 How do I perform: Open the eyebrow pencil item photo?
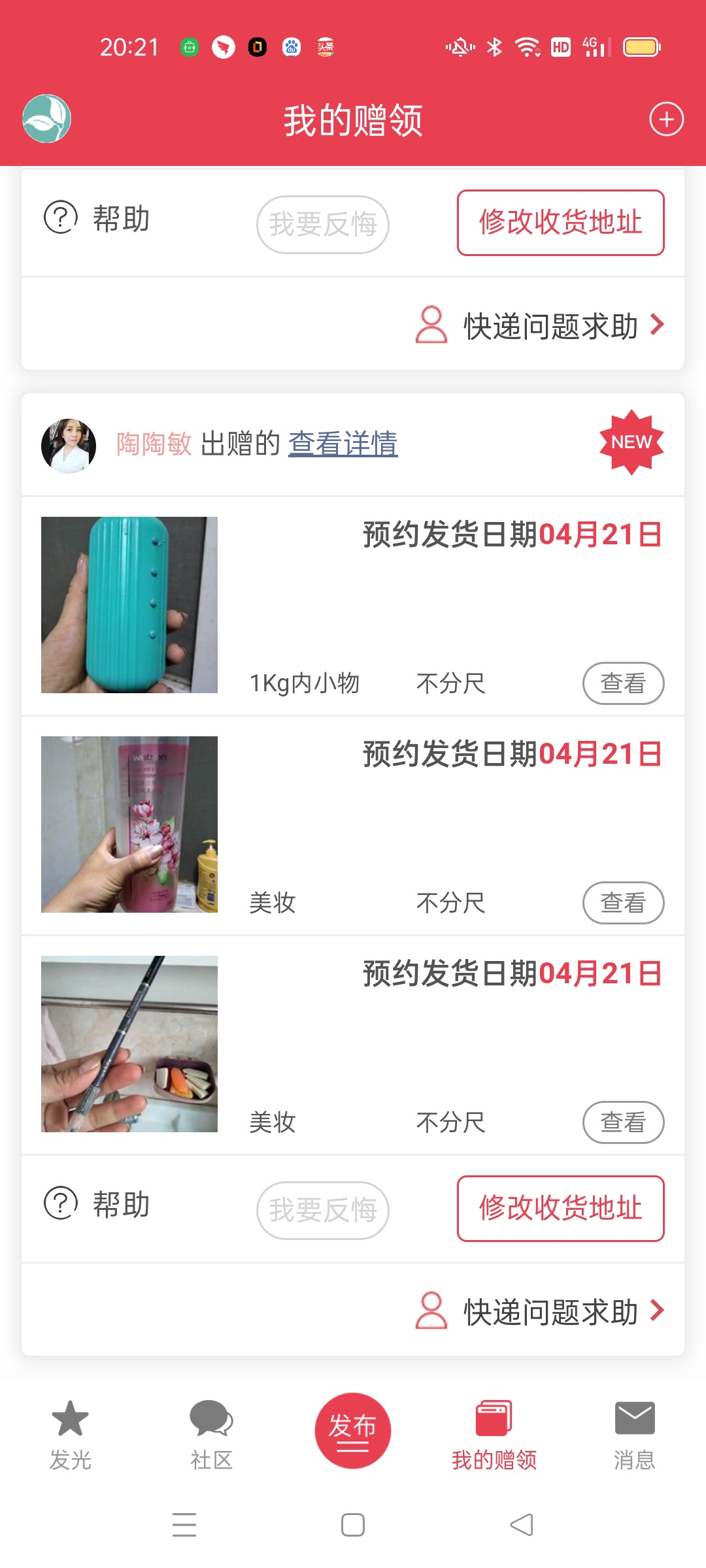pyautogui.click(x=129, y=1044)
